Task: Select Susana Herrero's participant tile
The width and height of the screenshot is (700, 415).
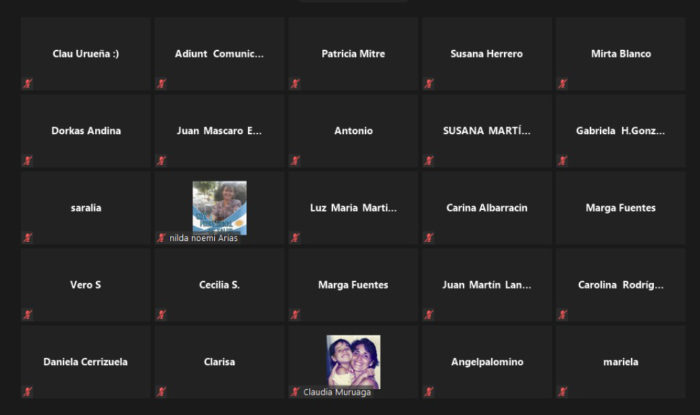Action: tap(486, 54)
